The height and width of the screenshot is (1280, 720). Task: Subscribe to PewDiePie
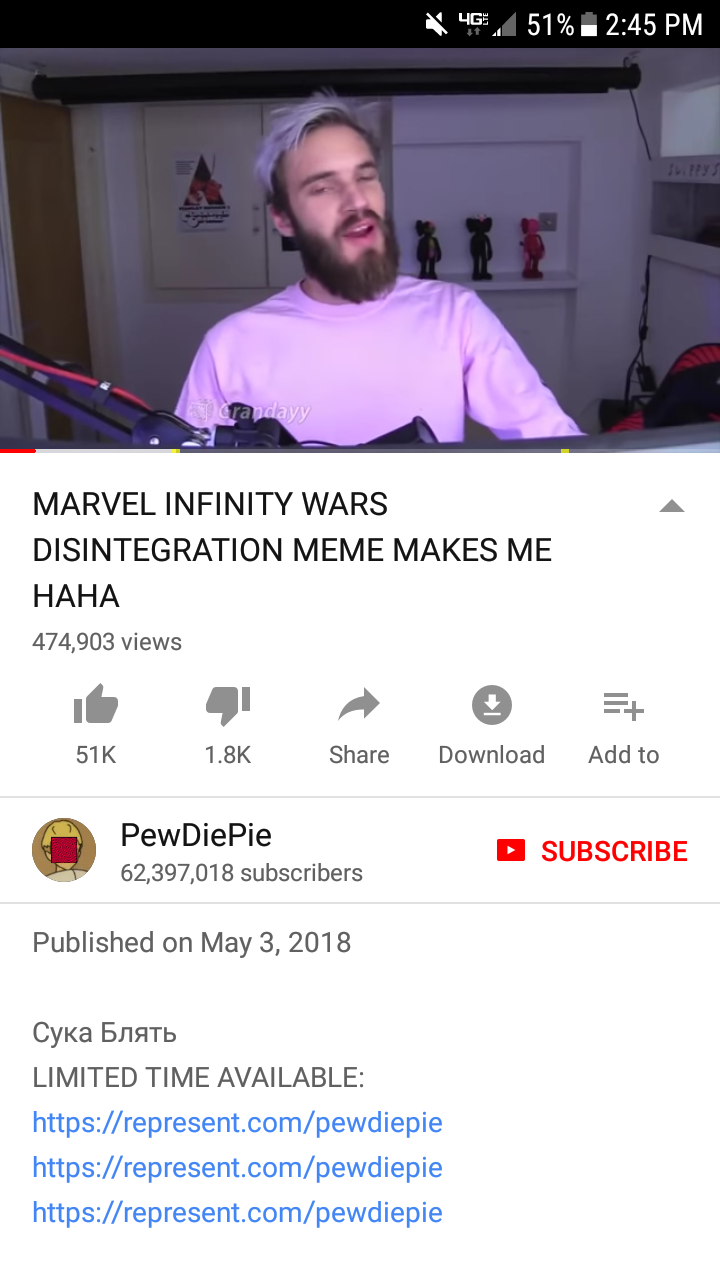tap(593, 851)
